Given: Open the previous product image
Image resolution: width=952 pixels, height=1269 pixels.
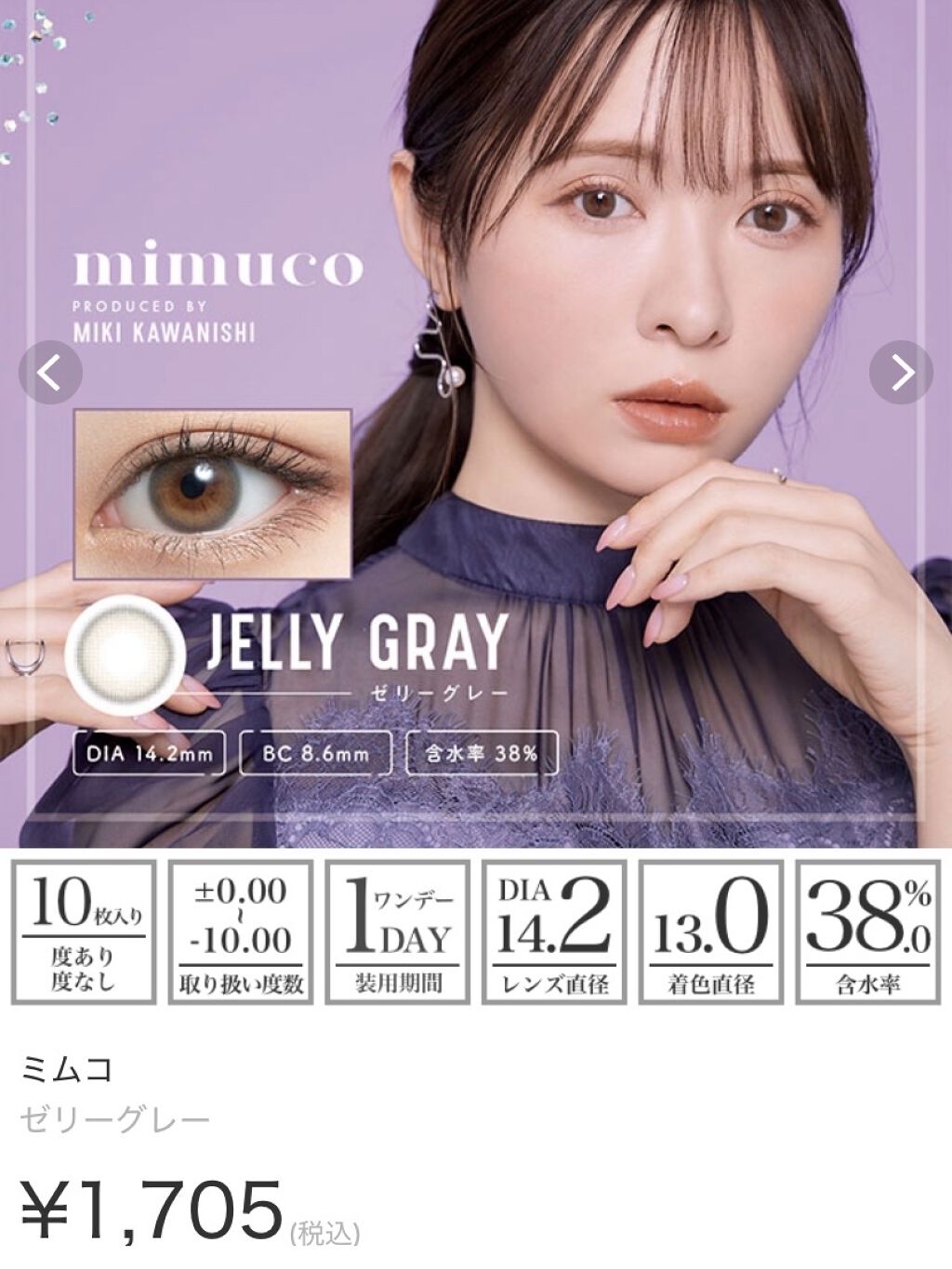Looking at the screenshot, I should tap(50, 370).
